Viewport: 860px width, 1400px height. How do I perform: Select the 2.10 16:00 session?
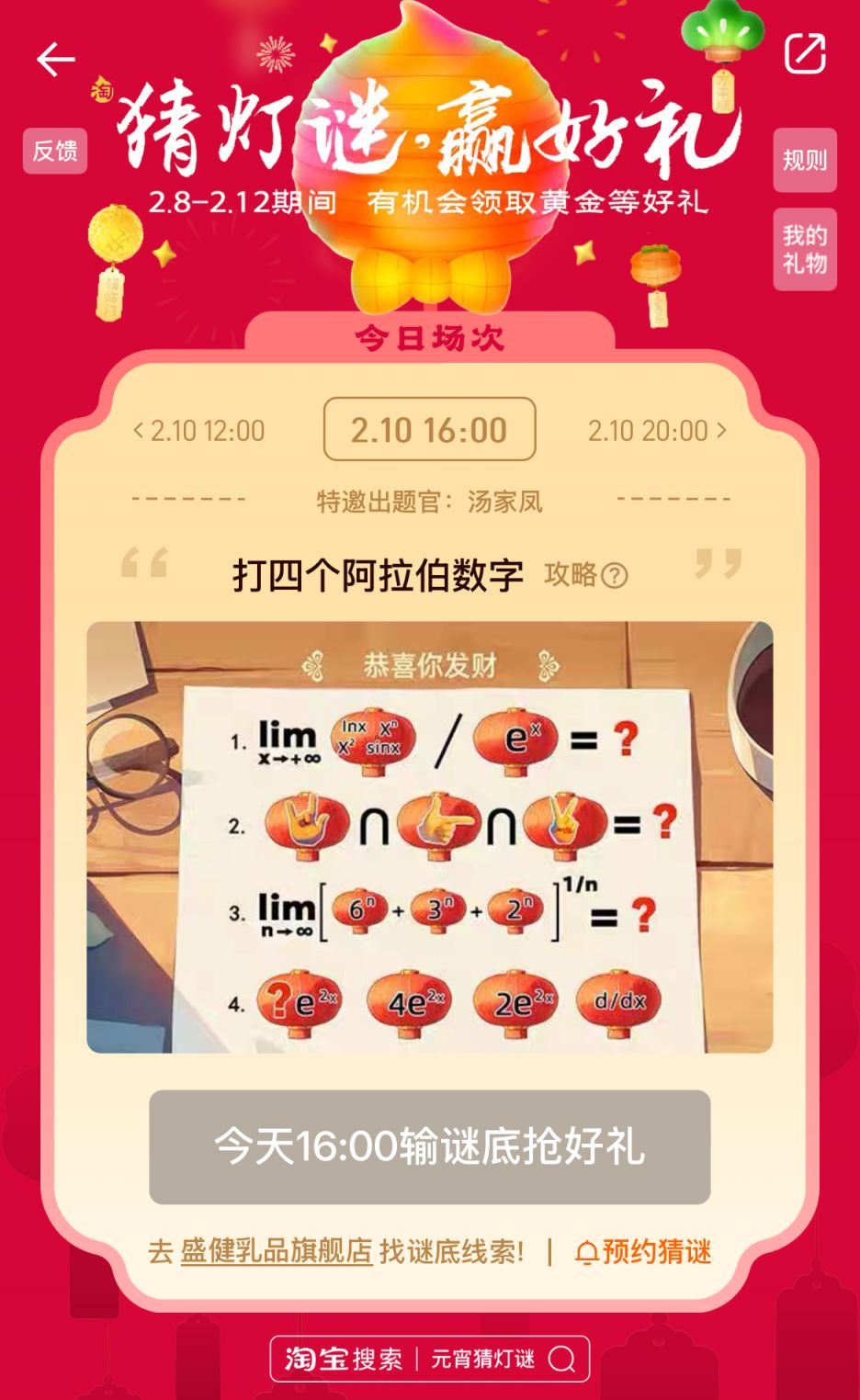(x=429, y=429)
